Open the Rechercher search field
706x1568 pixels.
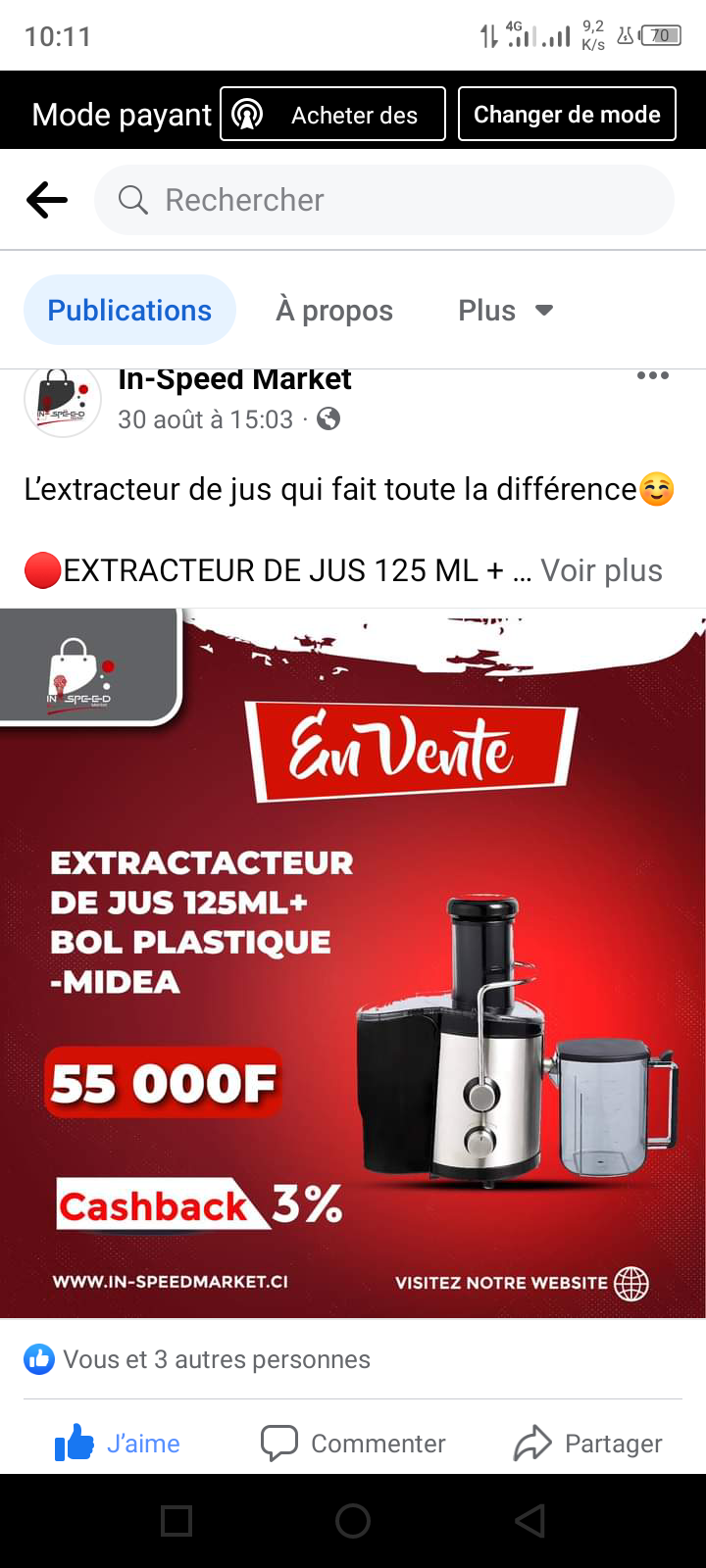coord(384,200)
